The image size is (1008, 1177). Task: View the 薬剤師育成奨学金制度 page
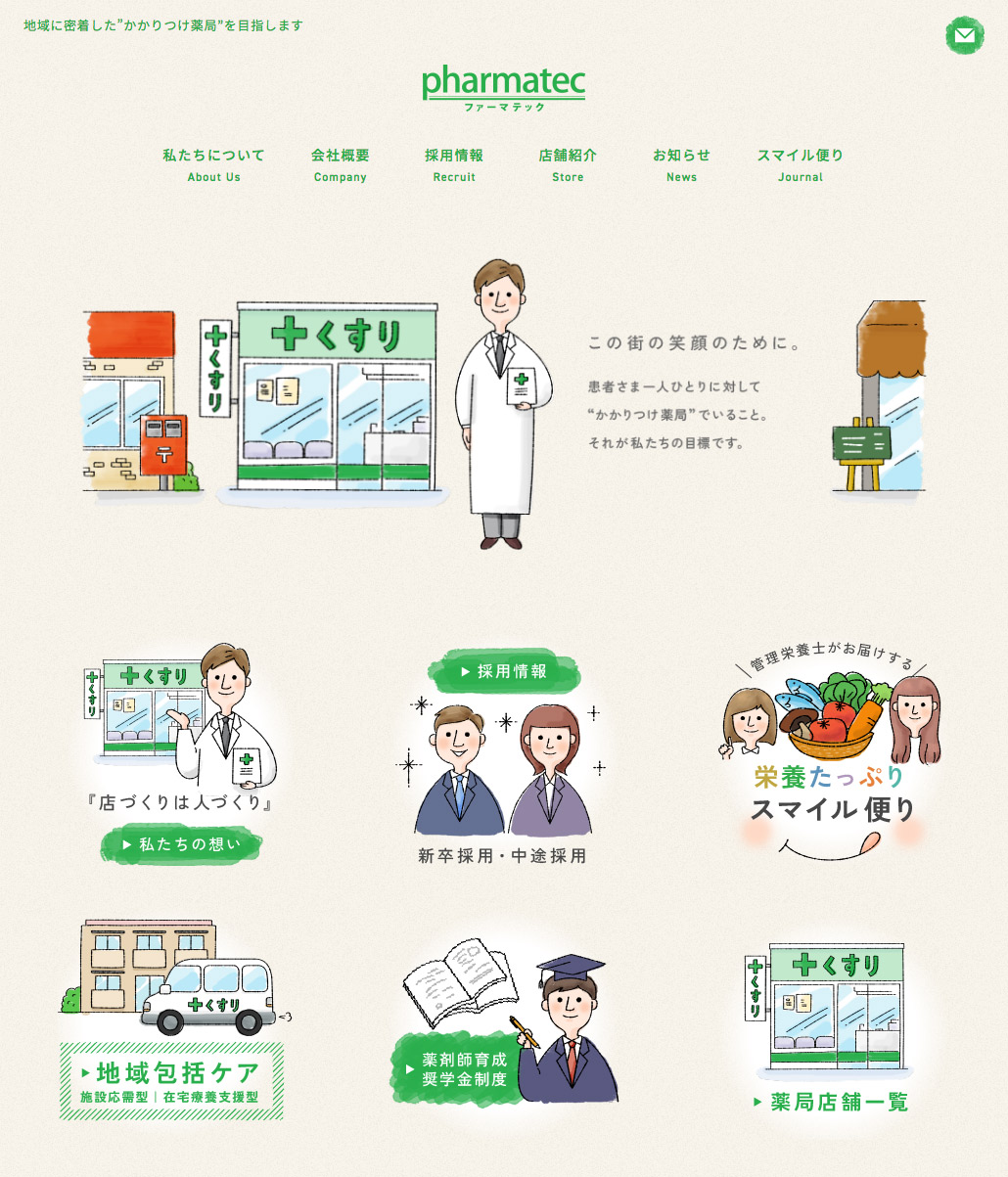click(462, 1068)
